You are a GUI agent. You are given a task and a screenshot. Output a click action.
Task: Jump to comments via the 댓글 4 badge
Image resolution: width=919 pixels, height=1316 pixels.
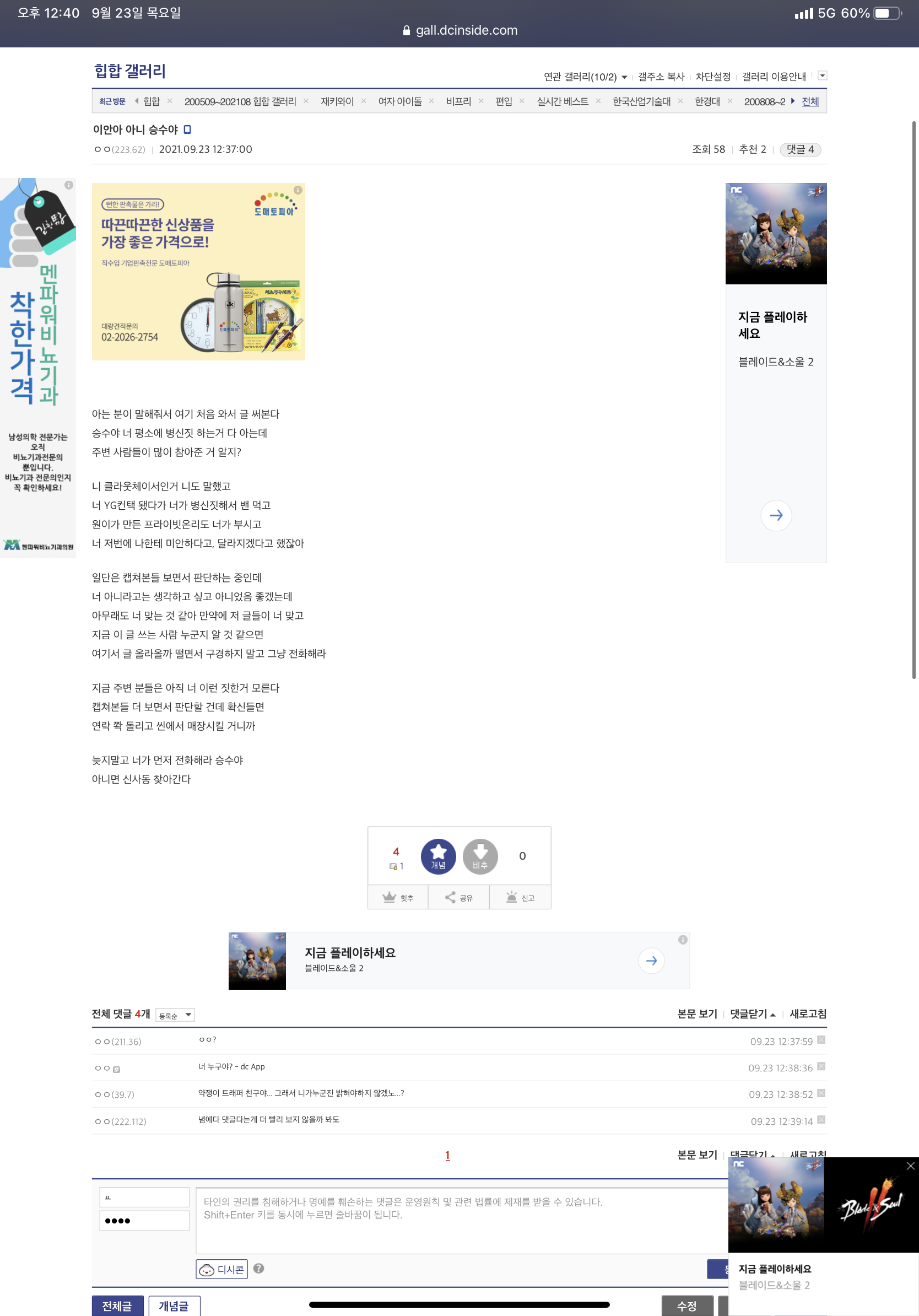pyautogui.click(x=800, y=149)
